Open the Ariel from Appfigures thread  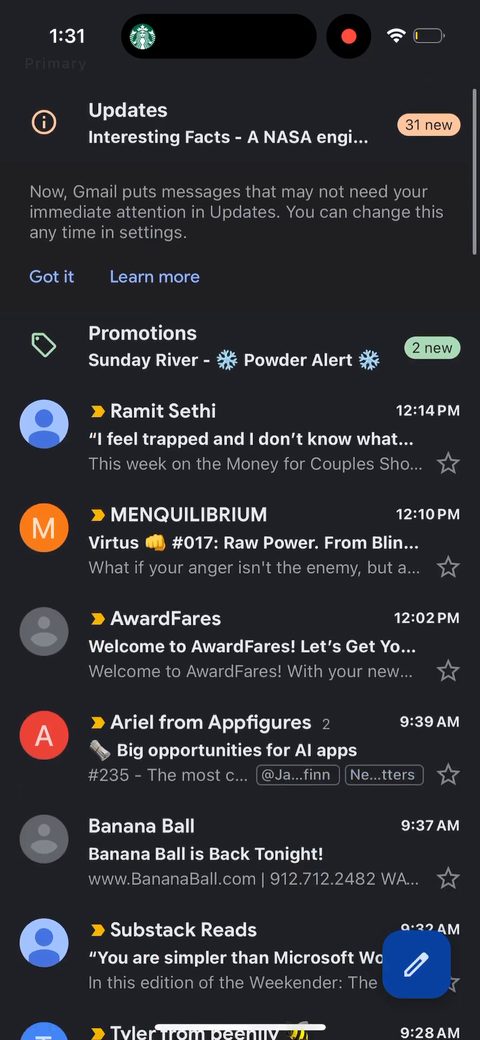tap(240, 748)
